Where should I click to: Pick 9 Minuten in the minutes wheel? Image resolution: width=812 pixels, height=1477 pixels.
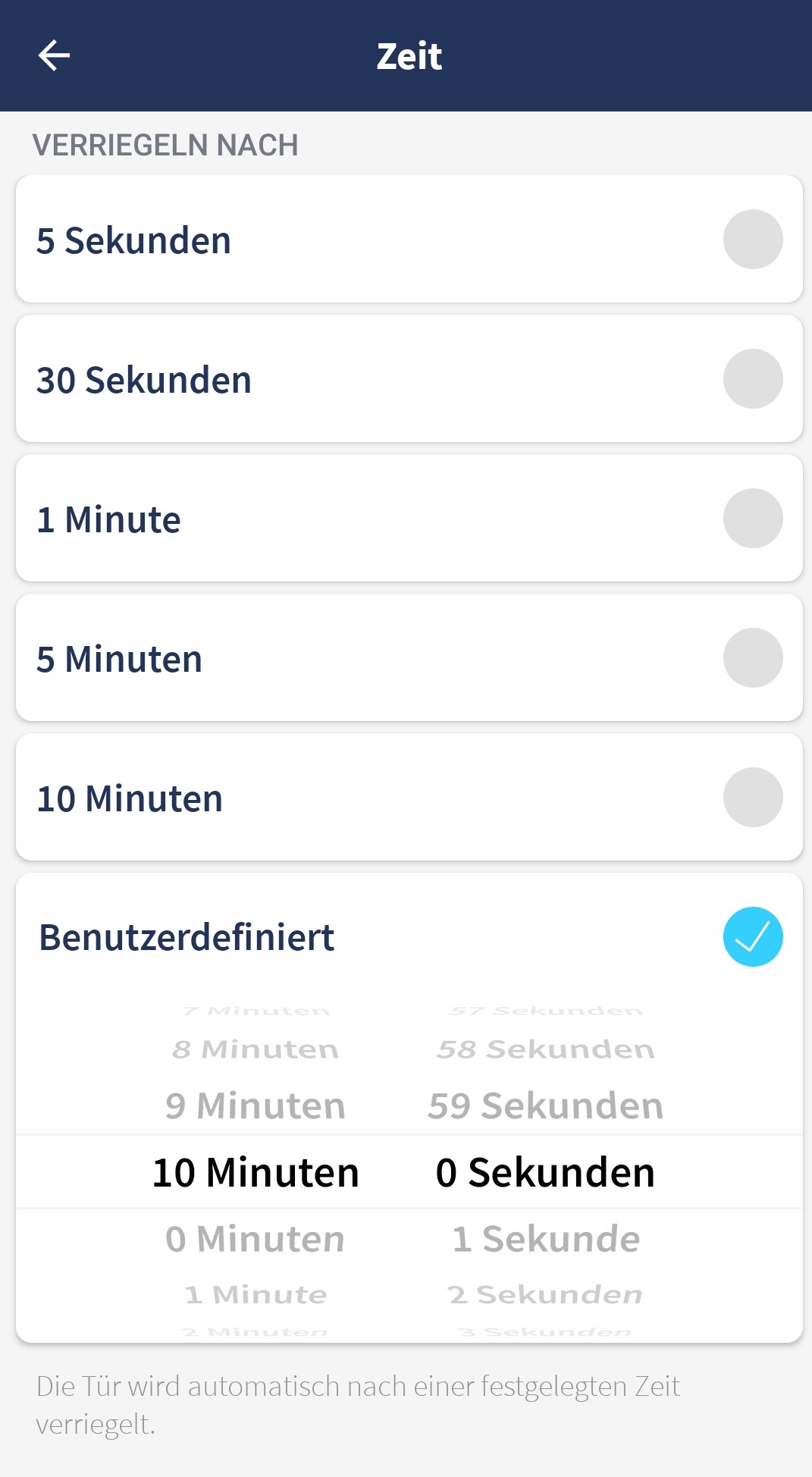(256, 1105)
